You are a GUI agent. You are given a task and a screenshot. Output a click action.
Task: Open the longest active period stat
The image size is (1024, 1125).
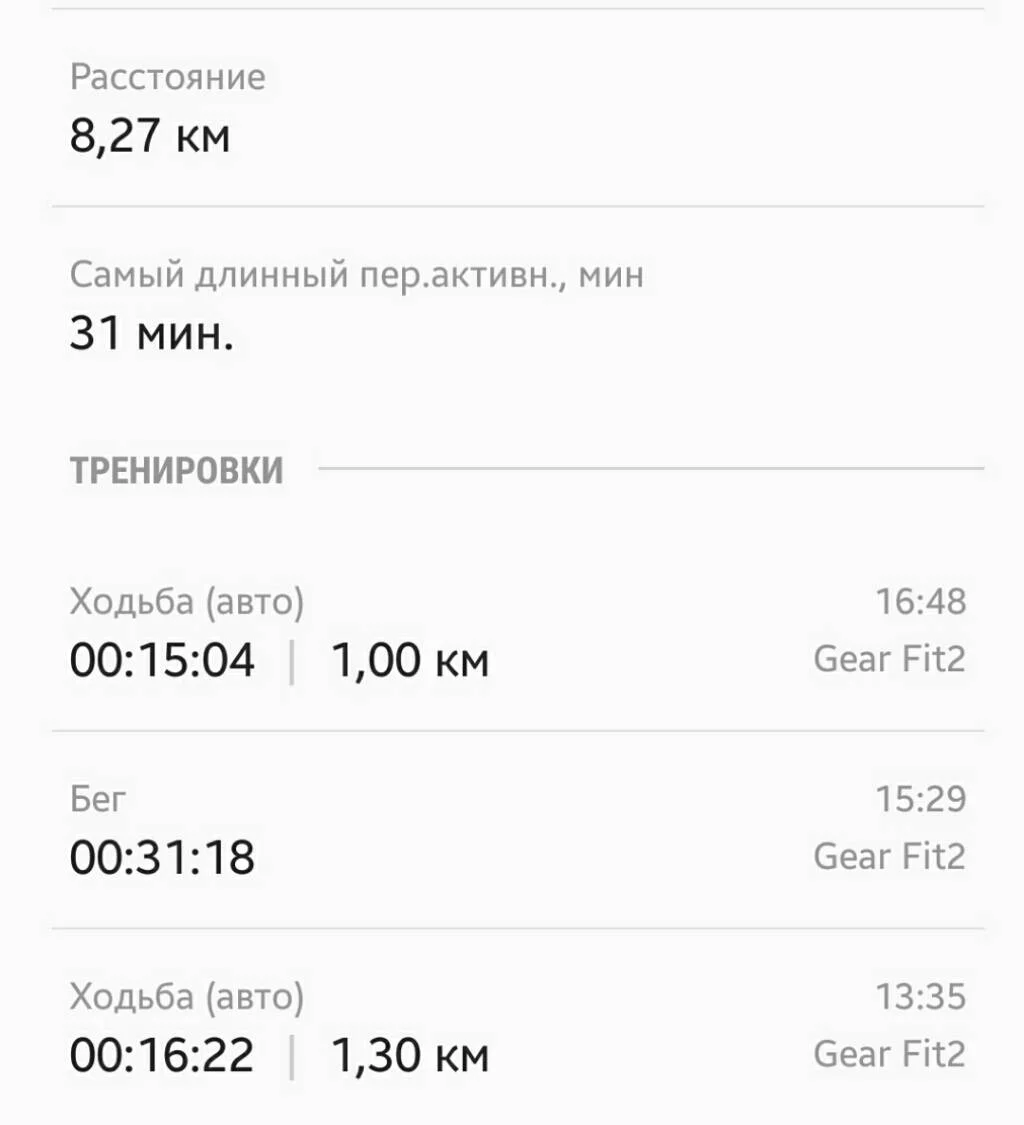[355, 275]
